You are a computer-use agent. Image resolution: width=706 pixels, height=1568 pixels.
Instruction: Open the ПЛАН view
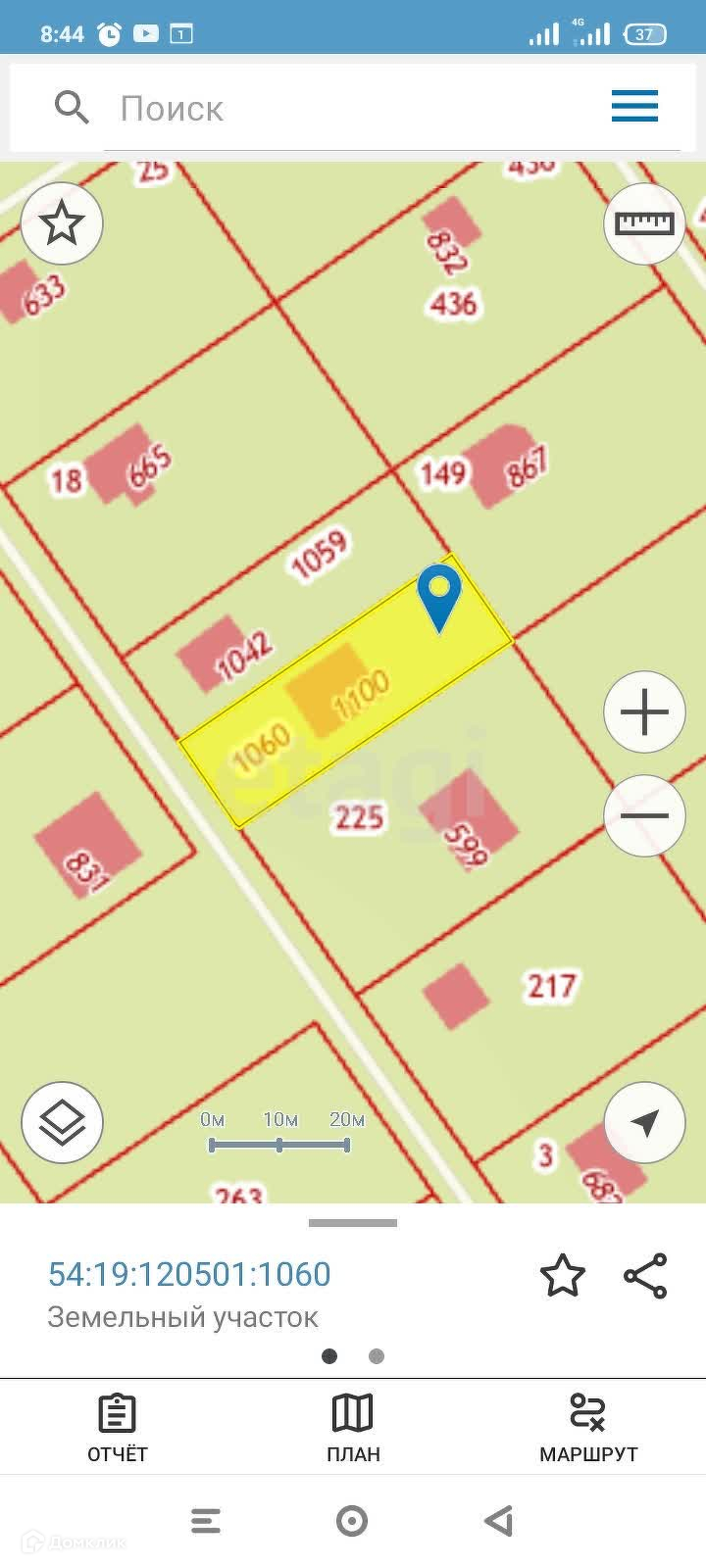pyautogui.click(x=353, y=1428)
